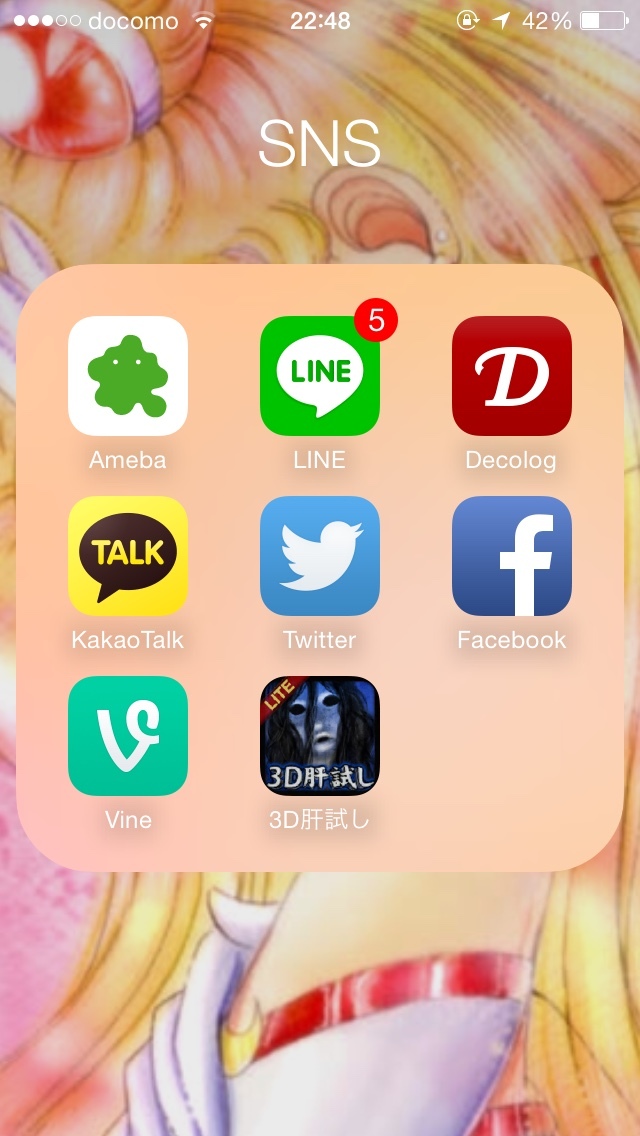640x1136 pixels.
Task: Launch Facebook
Action: 512,556
